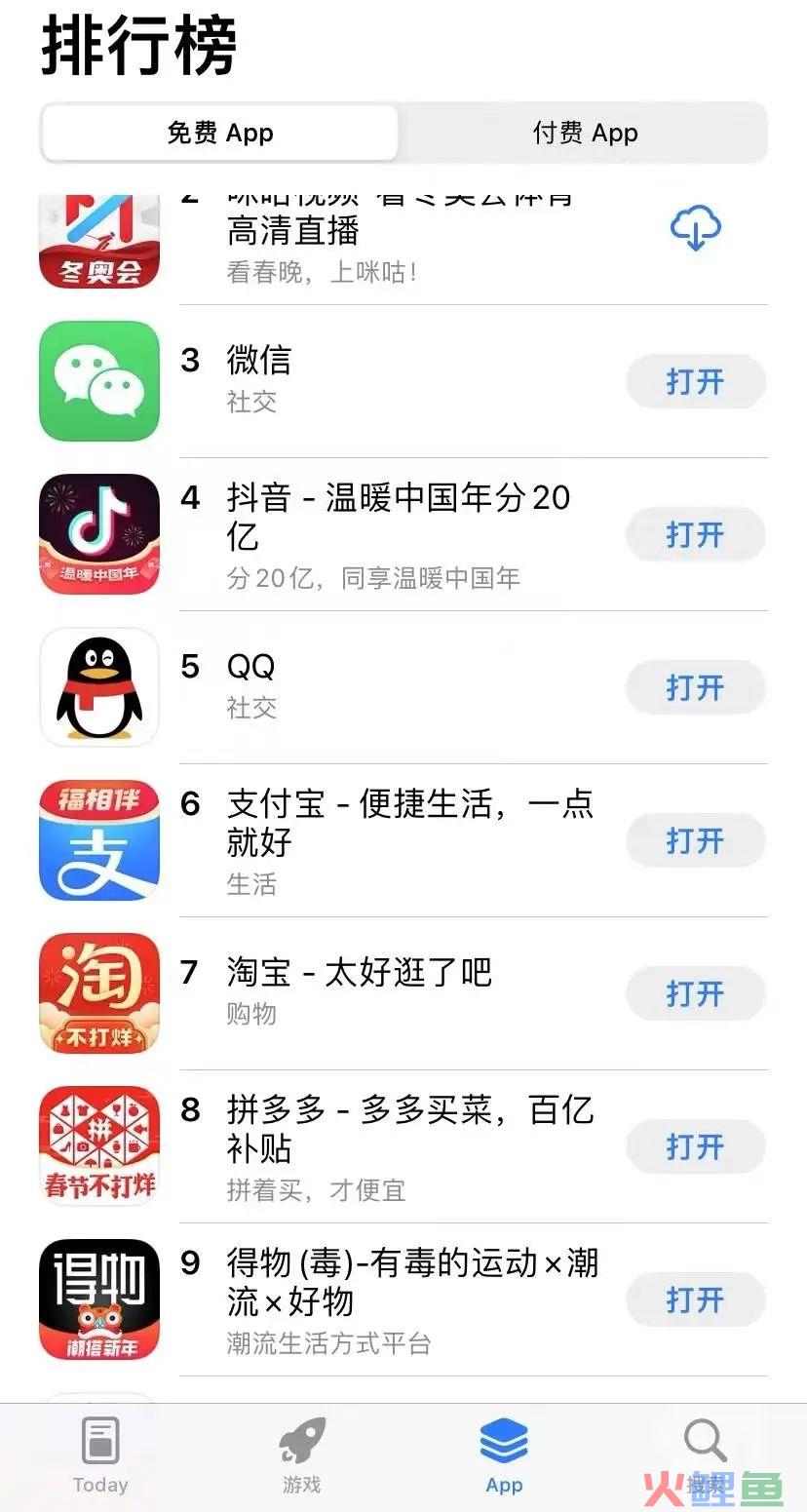Launch QQ using the 打开 button
The height and width of the screenshot is (1512, 807).
(695, 687)
